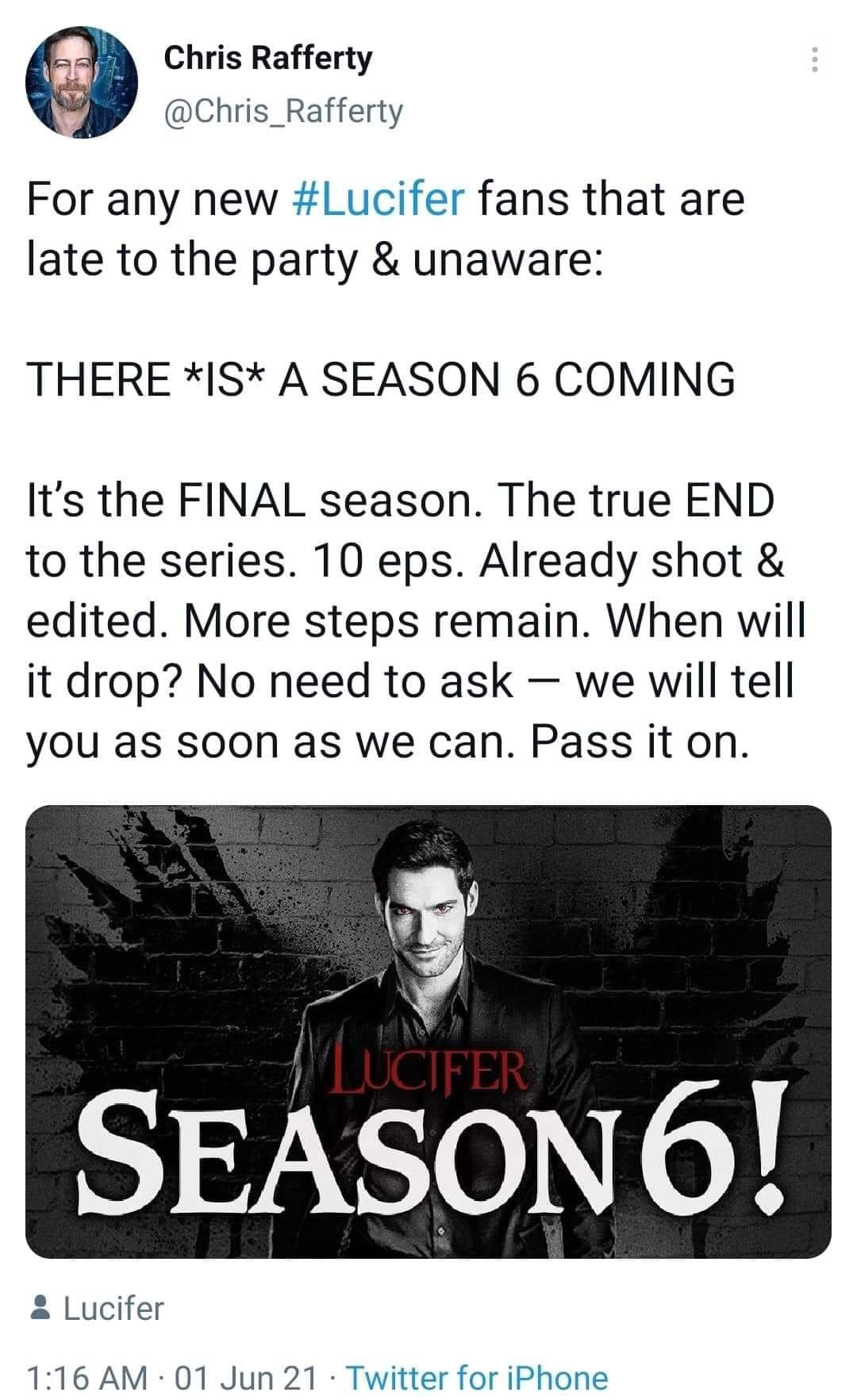Viewport: 857px width, 1400px height.
Task: Open the @Chris_Rafferty handle
Action: [x=283, y=111]
